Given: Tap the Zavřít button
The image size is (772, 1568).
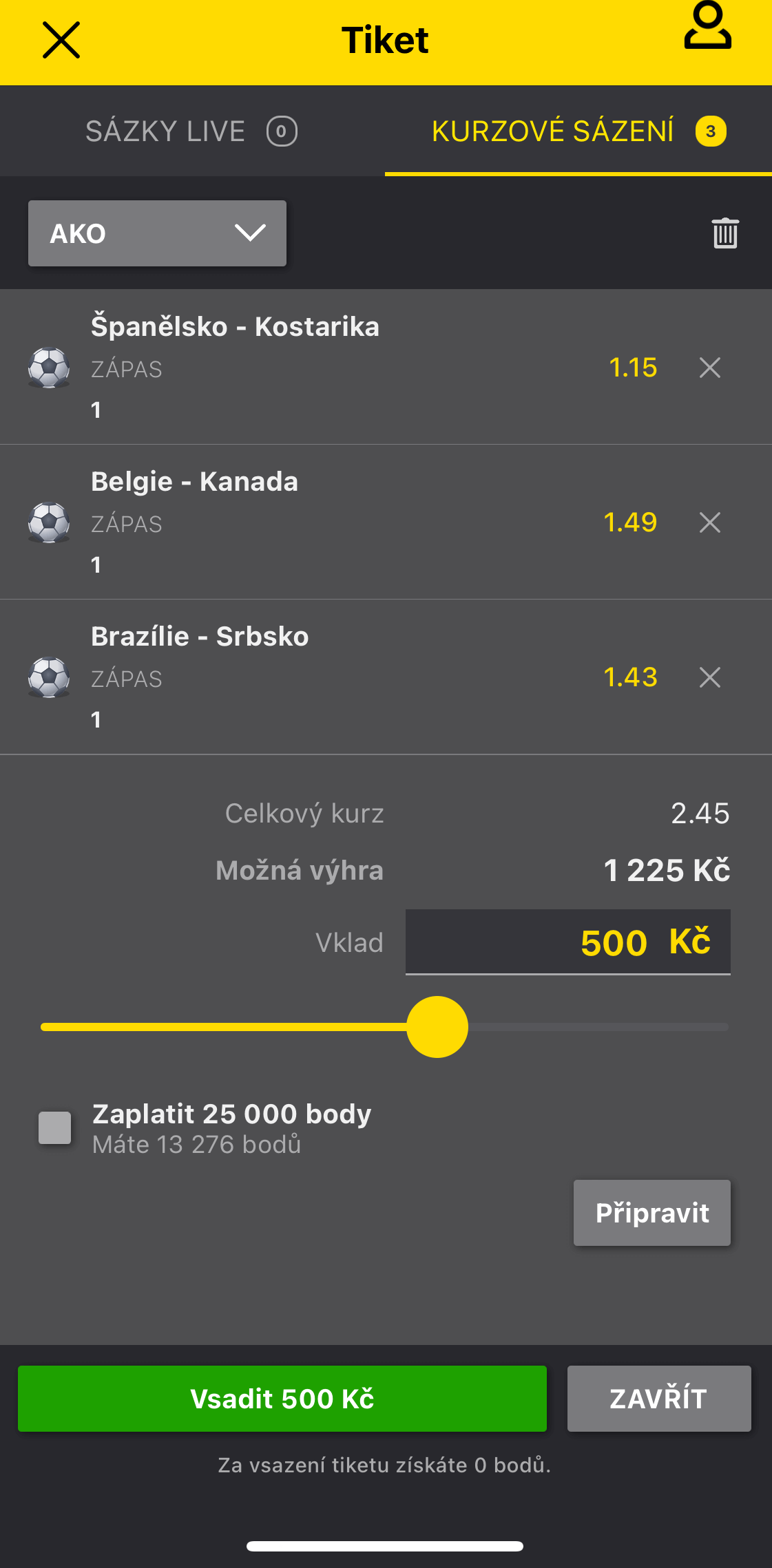Looking at the screenshot, I should pos(658,1399).
